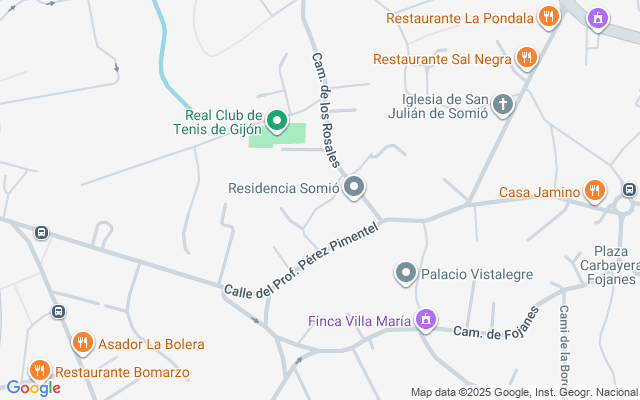Tap the bus stop icon beside Casa Jamino
This screenshot has height=400, width=640.
pyautogui.click(x=629, y=189)
